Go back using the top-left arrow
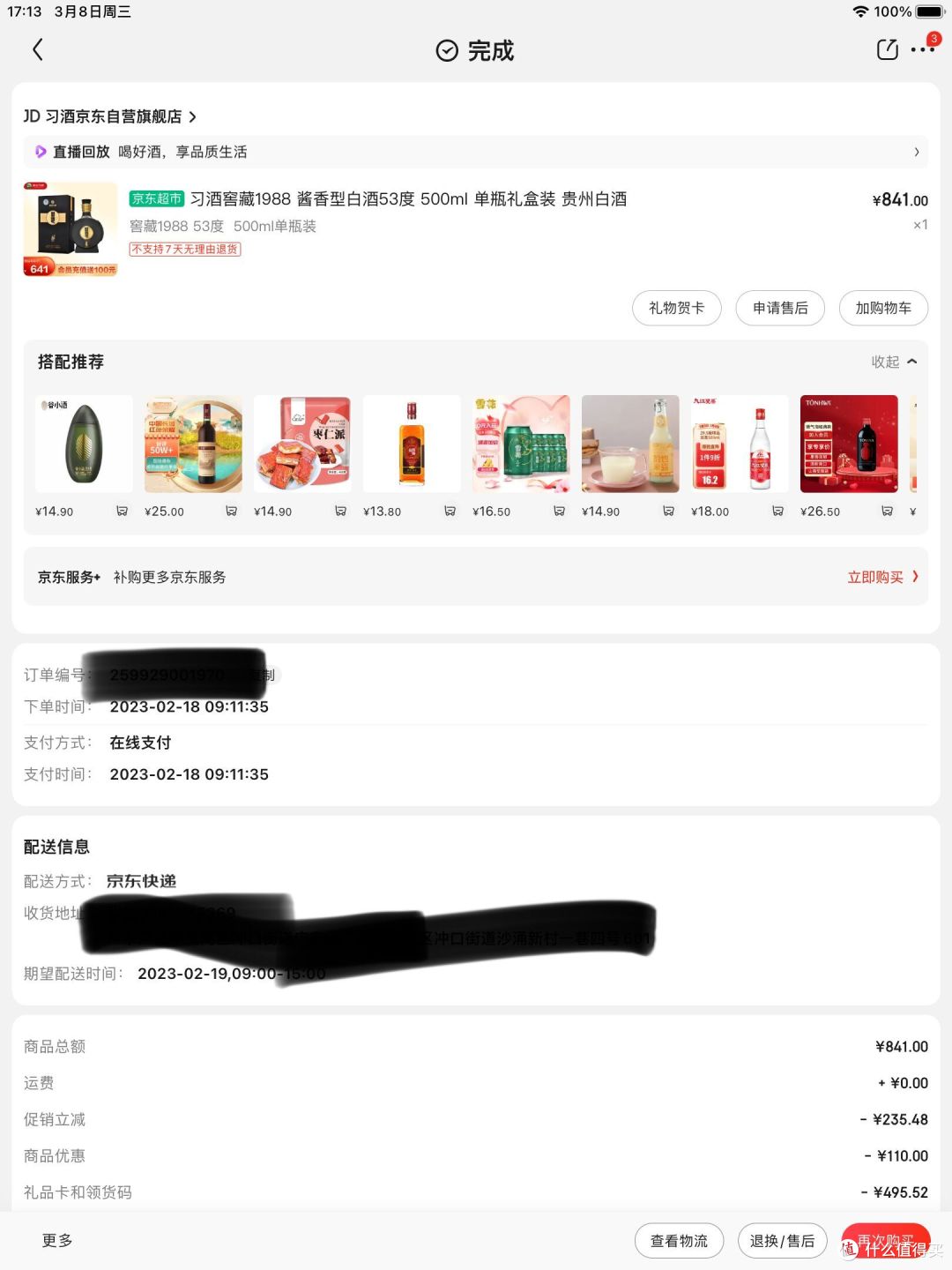 point(38,49)
